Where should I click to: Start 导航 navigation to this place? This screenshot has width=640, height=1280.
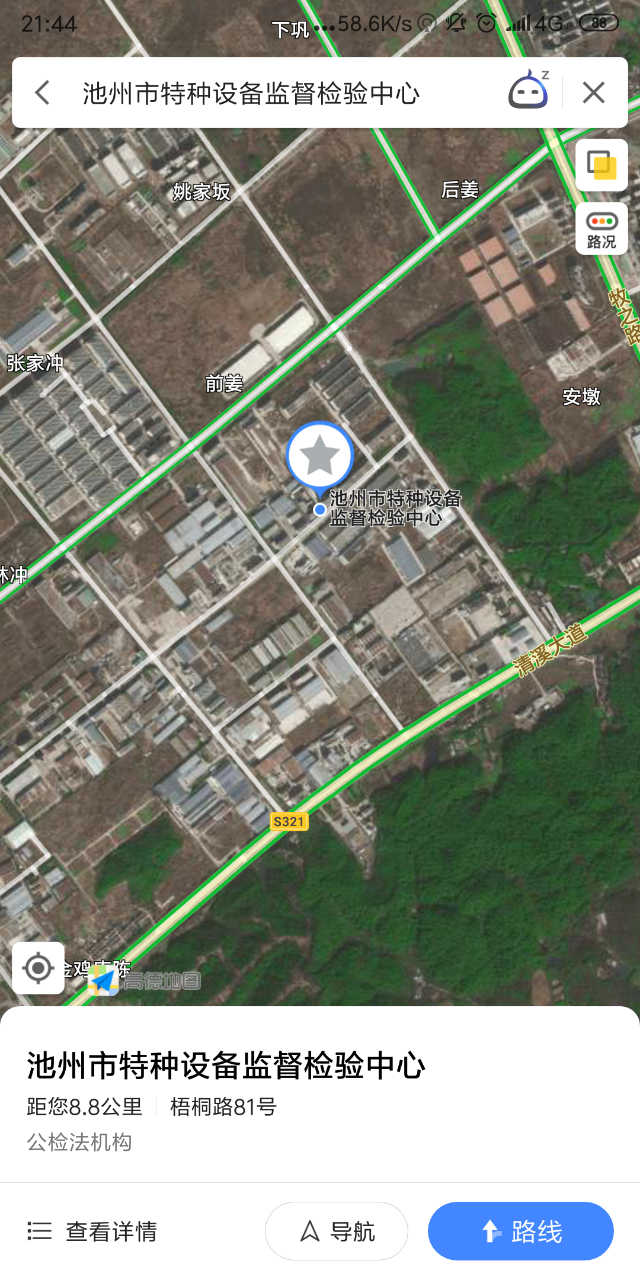pyautogui.click(x=336, y=1231)
